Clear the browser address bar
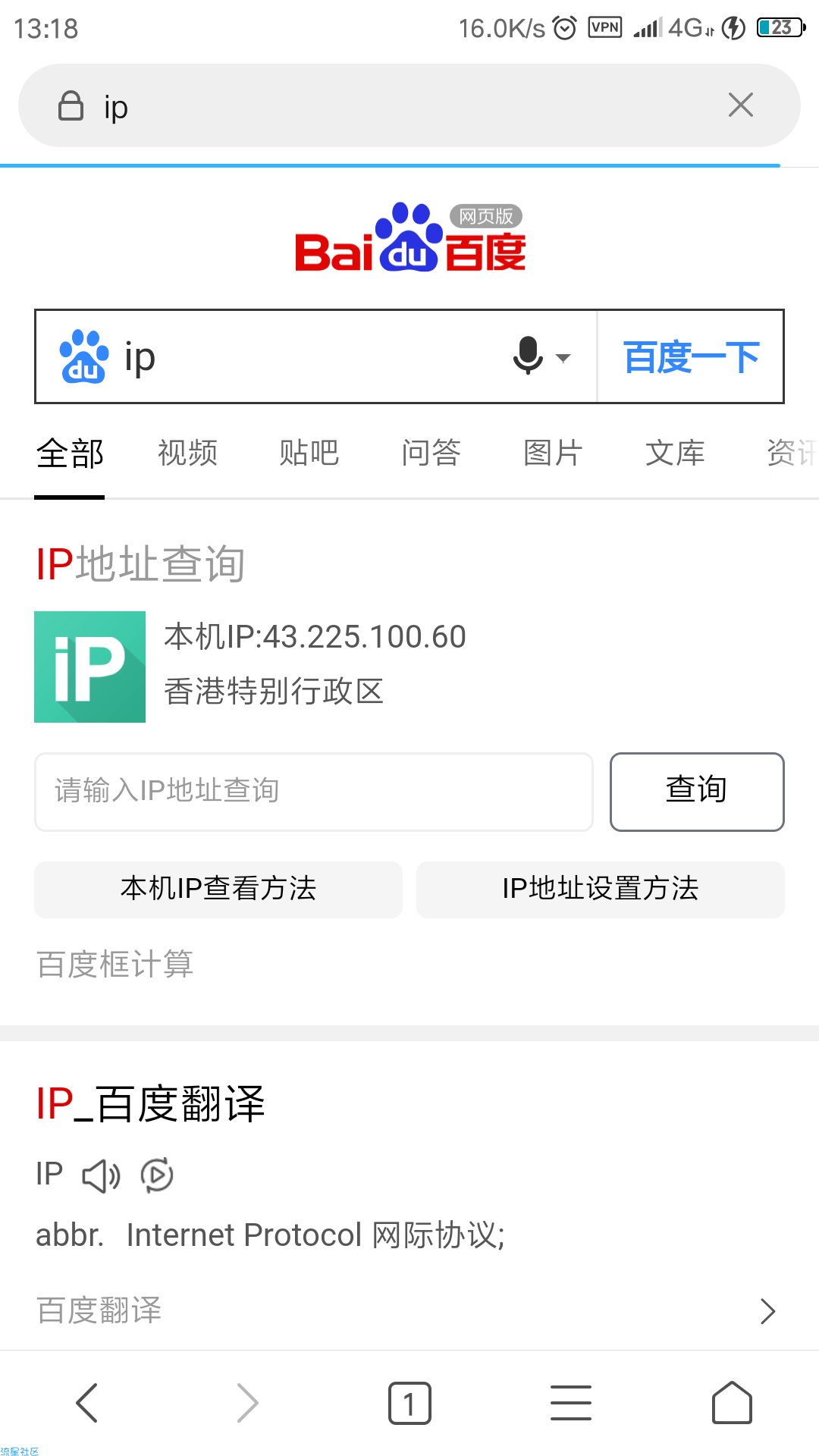Screen dimensions: 819x1456 (x=740, y=105)
